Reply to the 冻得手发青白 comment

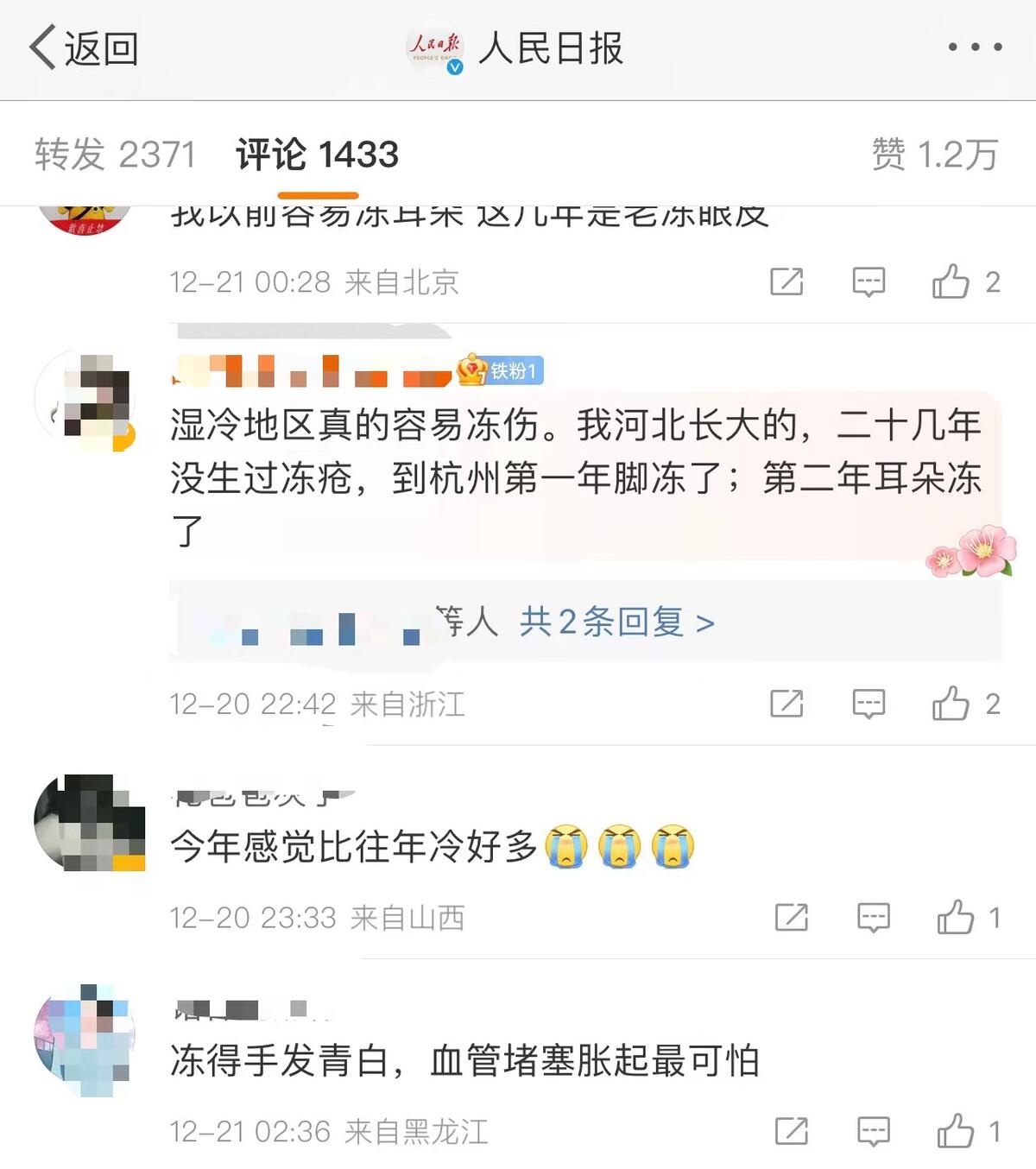click(873, 1131)
